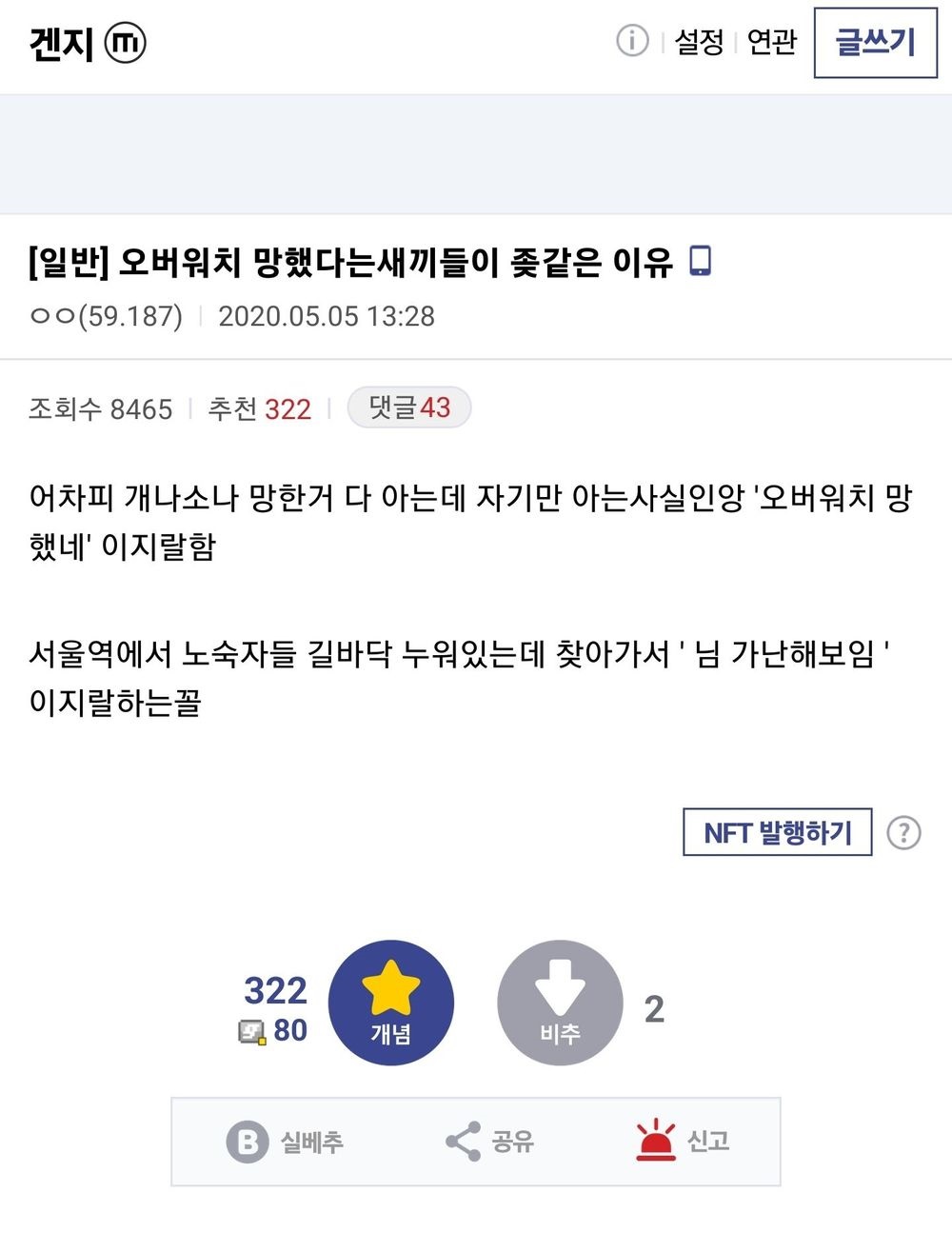Report the post with 신고
Image resolution: width=952 pixels, height=1252 pixels.
pos(684,1142)
